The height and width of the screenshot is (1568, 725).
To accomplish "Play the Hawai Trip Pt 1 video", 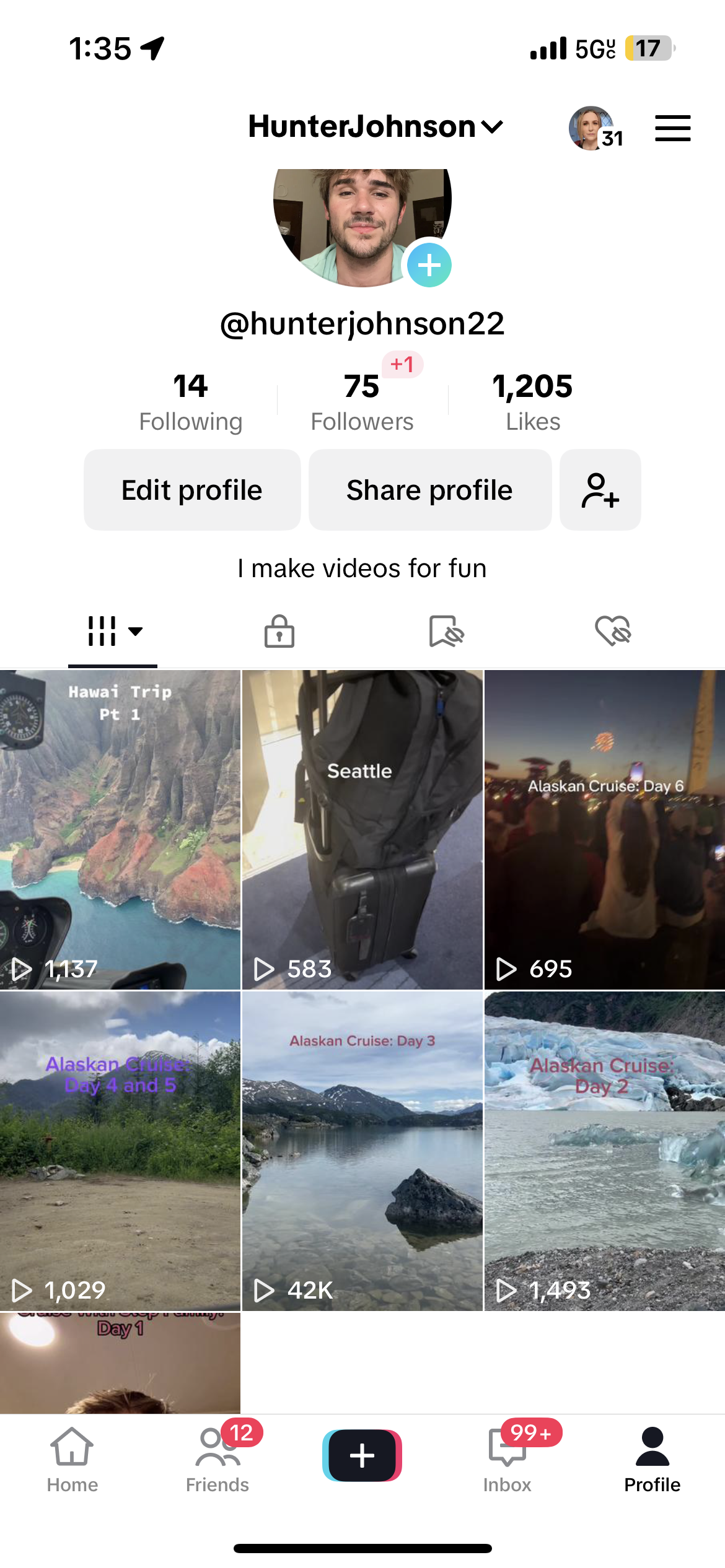I will pyautogui.click(x=120, y=830).
